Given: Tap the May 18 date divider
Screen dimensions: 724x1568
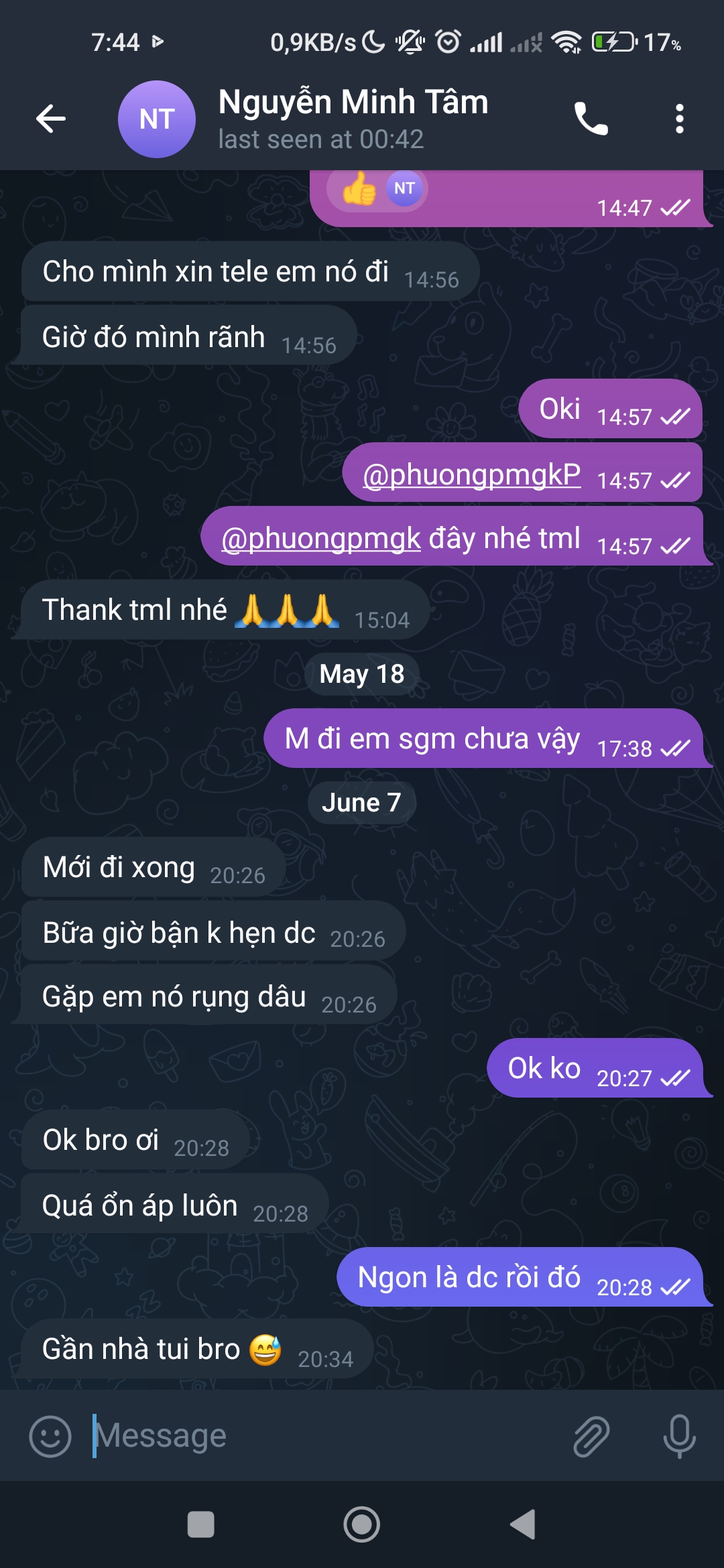Looking at the screenshot, I should (361, 675).
